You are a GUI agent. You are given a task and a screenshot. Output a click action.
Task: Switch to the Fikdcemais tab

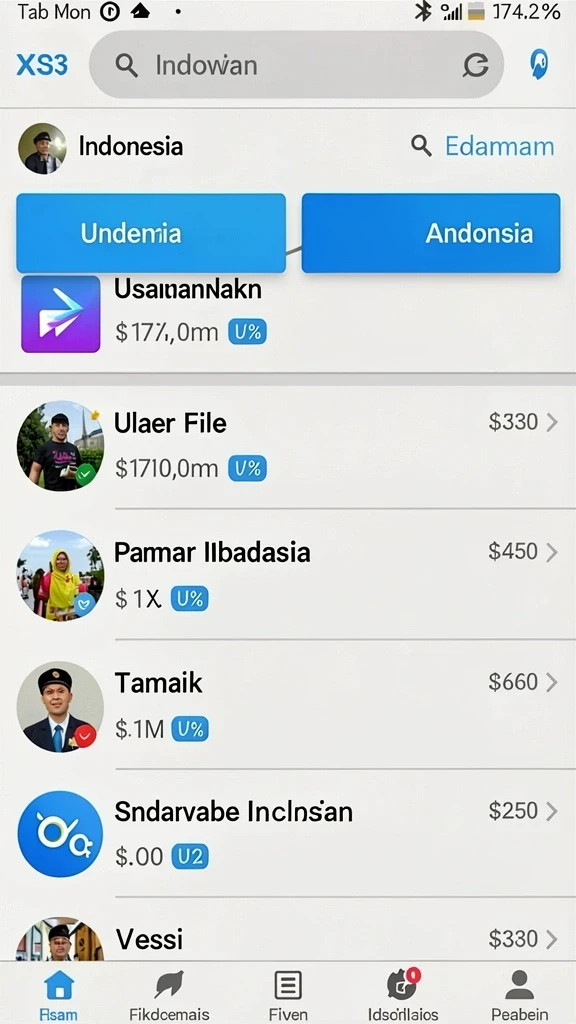click(169, 994)
